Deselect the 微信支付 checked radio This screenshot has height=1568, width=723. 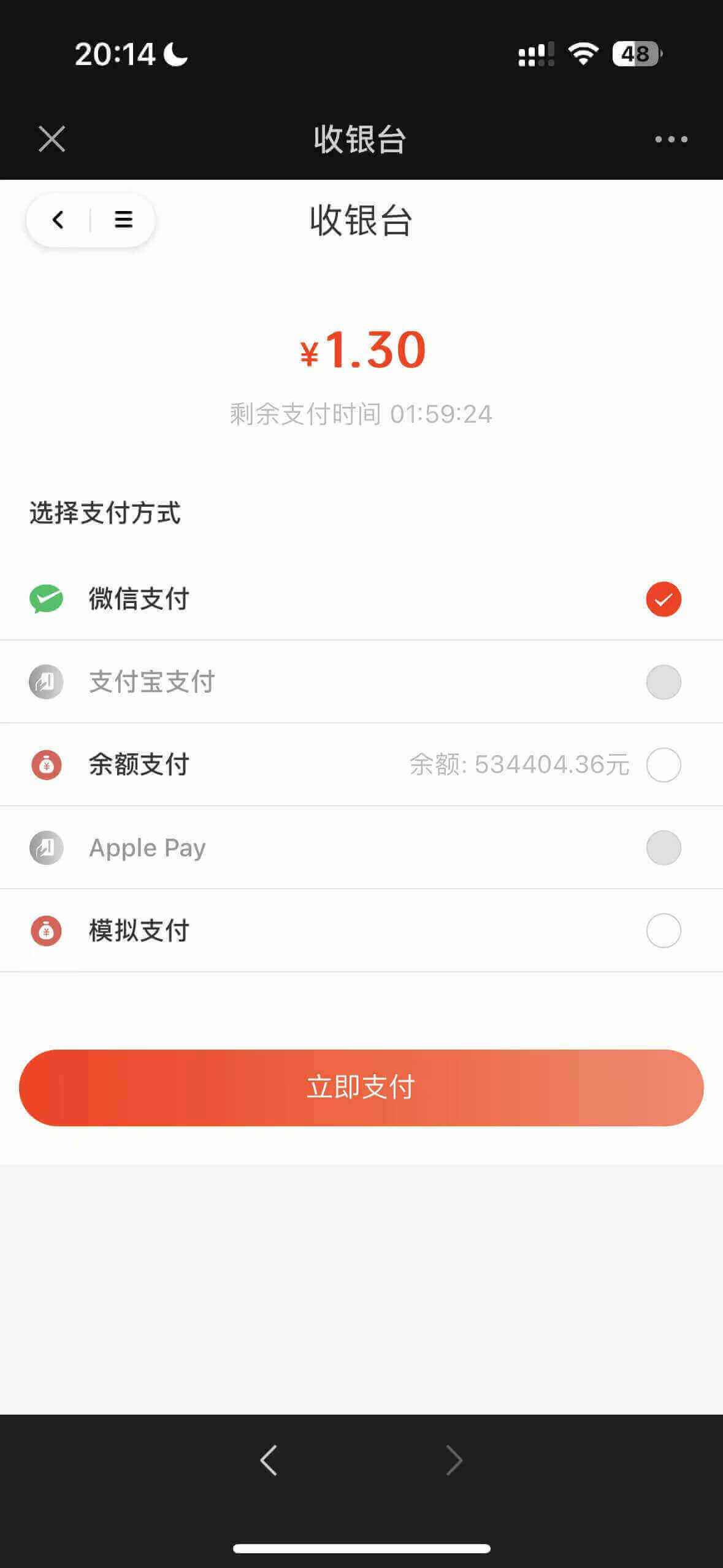(x=663, y=600)
